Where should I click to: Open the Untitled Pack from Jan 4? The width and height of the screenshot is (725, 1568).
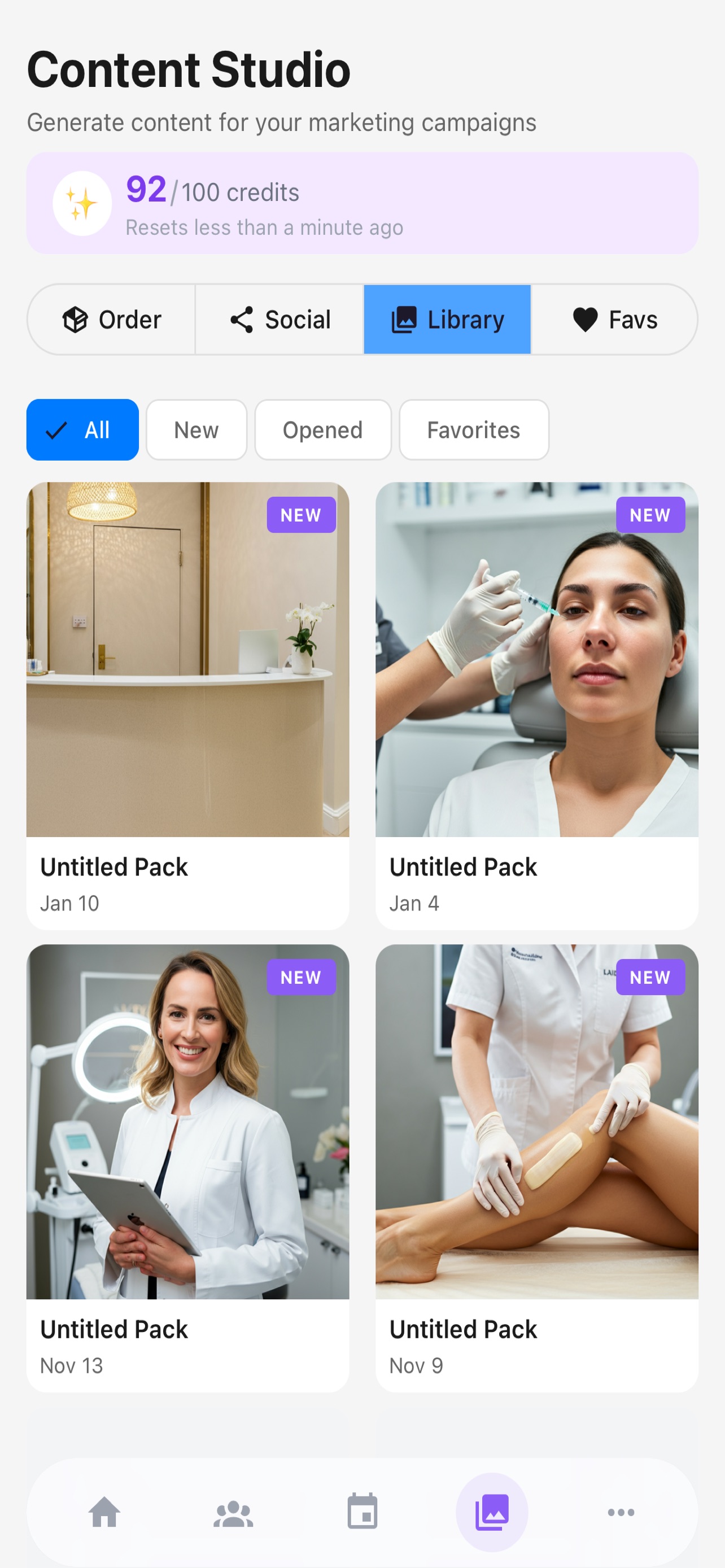(x=537, y=706)
